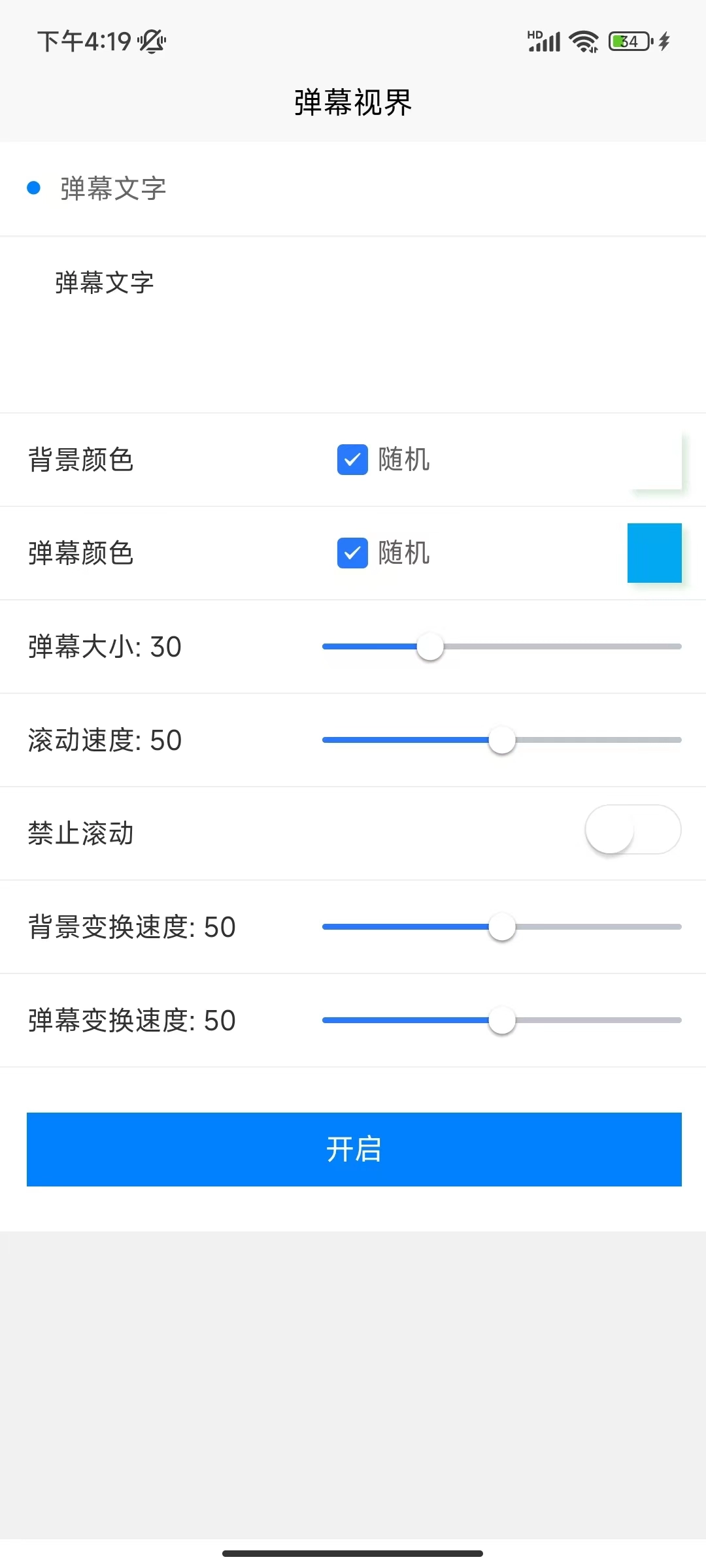706x1568 pixels.
Task: Tap the 弹幕文字 text input field
Action: tap(353, 323)
